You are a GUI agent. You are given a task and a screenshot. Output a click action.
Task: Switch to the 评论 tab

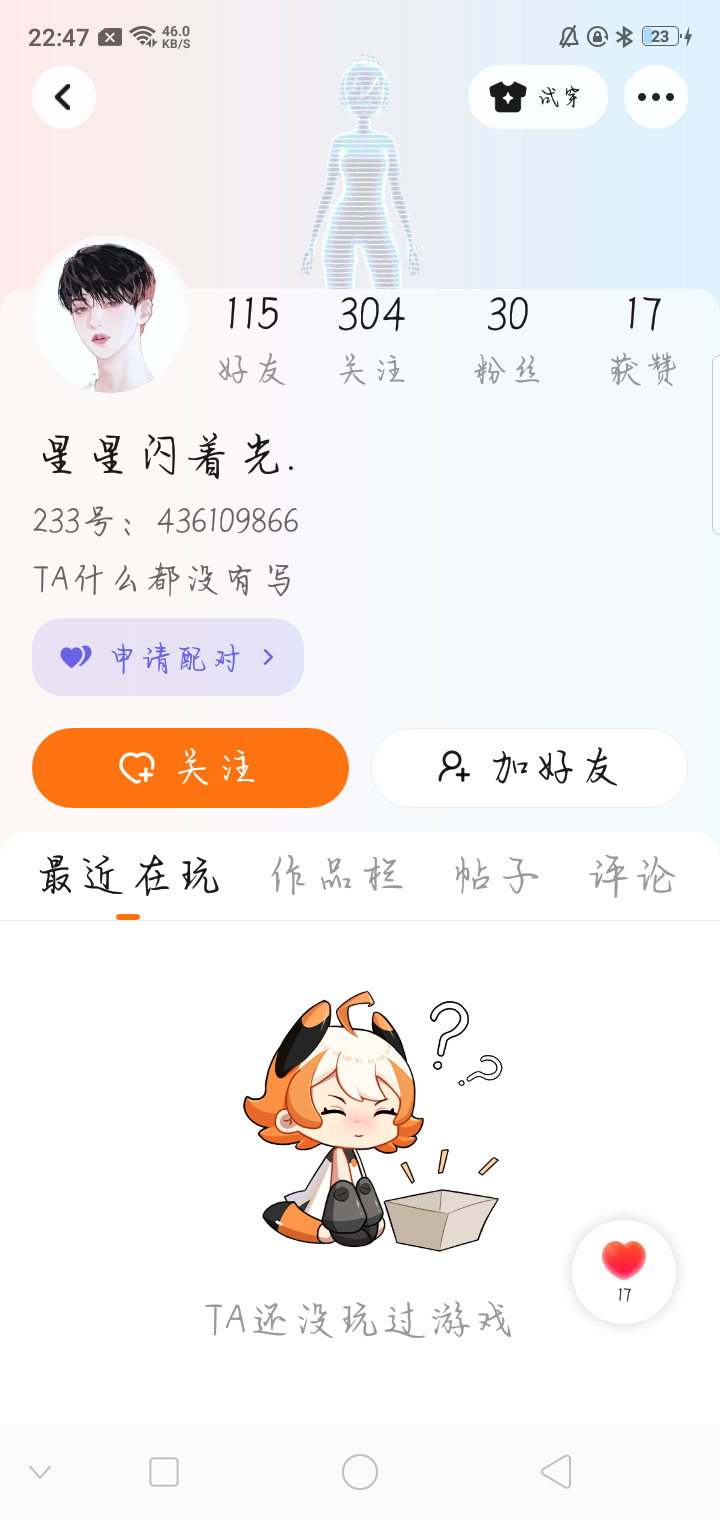pyautogui.click(x=633, y=877)
